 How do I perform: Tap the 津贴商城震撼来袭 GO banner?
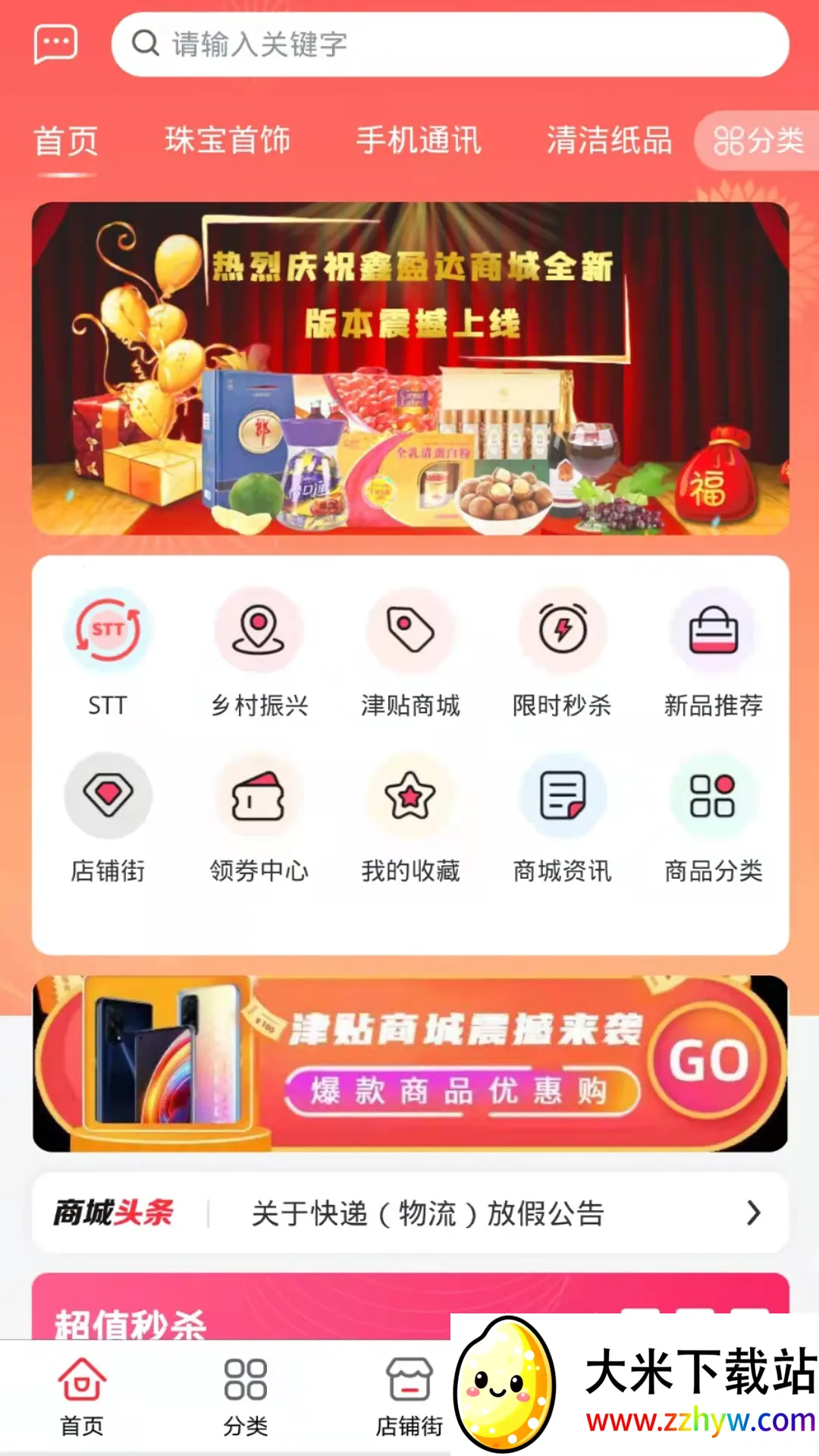(x=409, y=1063)
